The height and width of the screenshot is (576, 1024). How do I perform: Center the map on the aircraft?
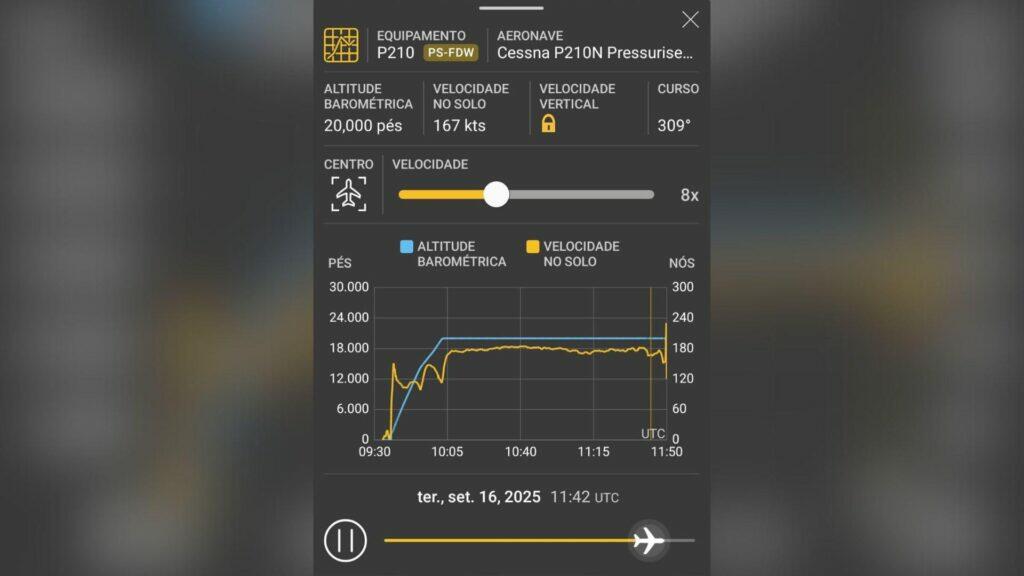[349, 194]
